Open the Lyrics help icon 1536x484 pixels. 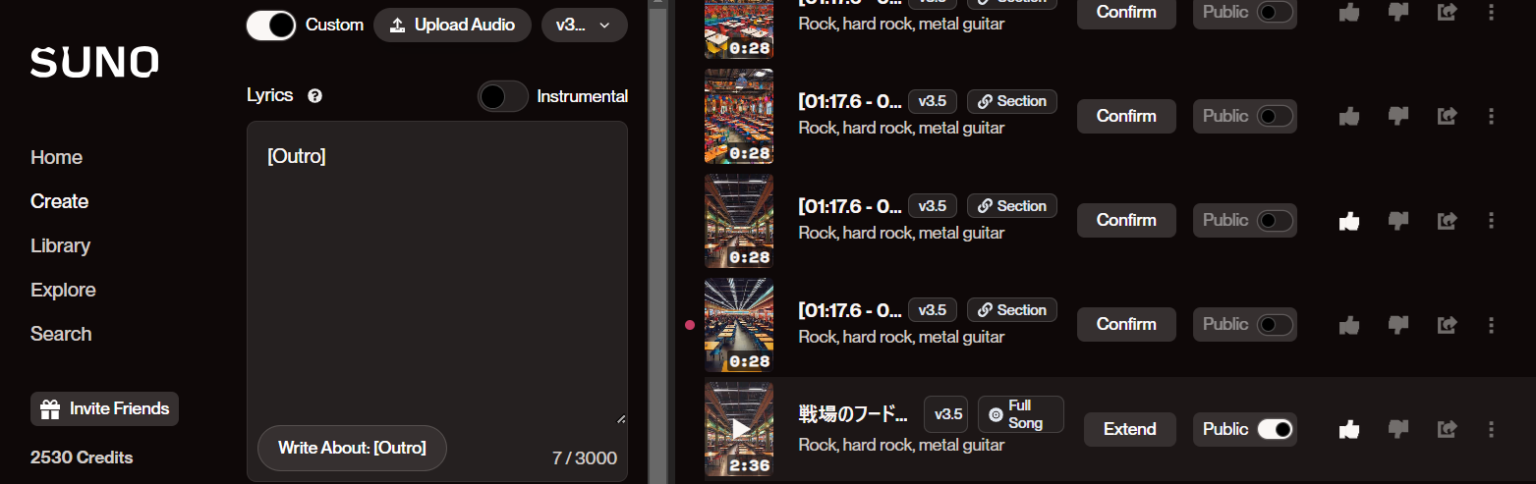[x=315, y=96]
